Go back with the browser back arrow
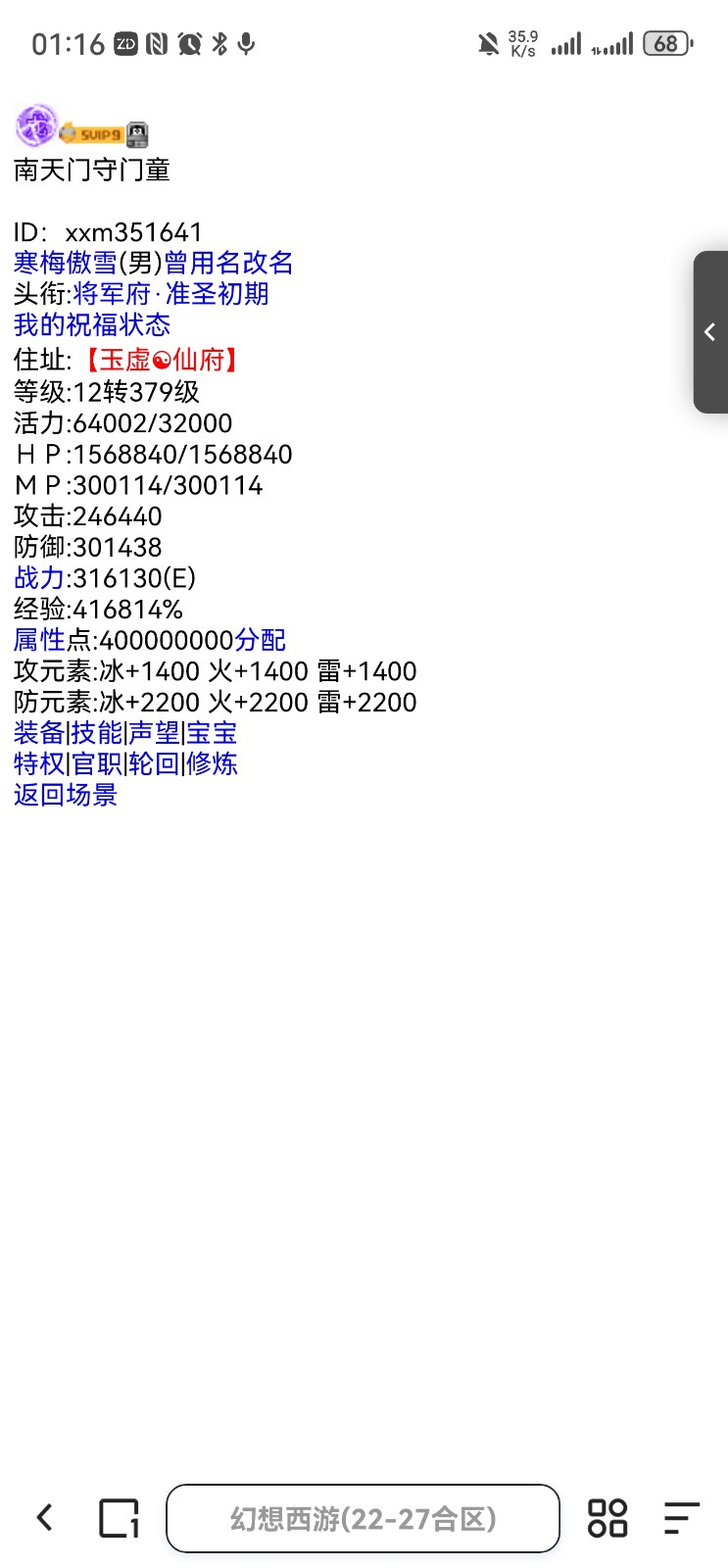Screen dimensions: 728x1568 pyautogui.click(x=45, y=1518)
